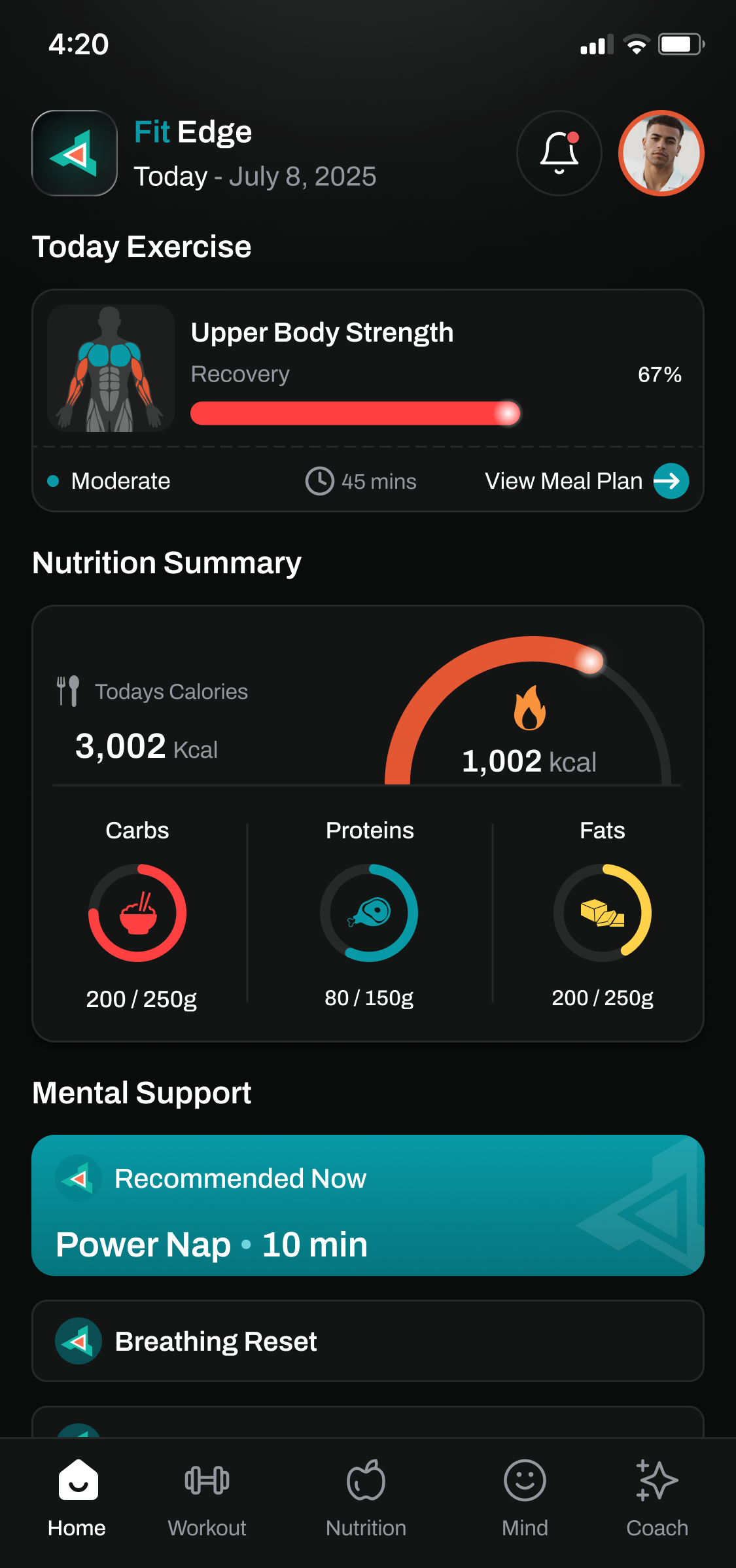736x1568 pixels.
Task: Tap the Proteins meat icon
Action: 368,914
